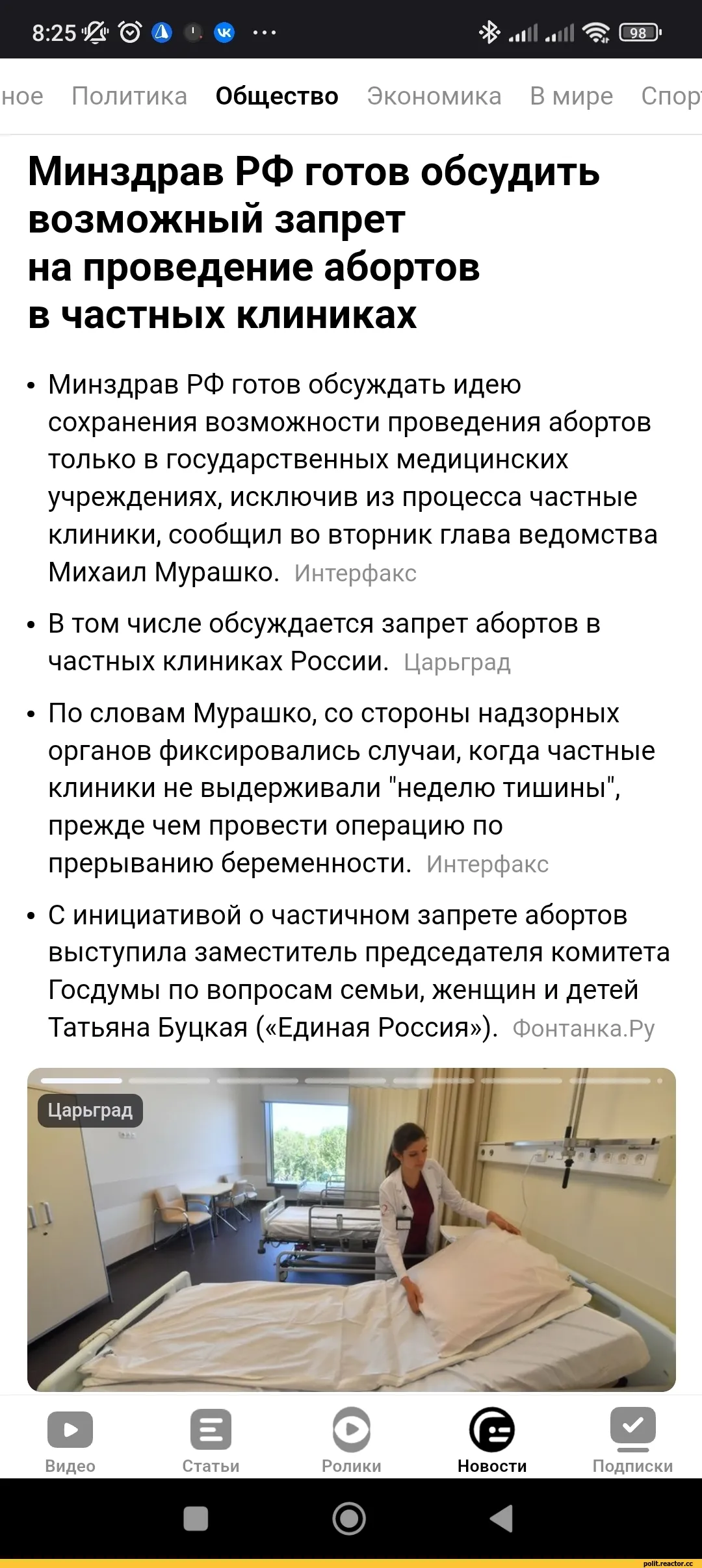
Task: Open the Видео section in bottom navigation
Action: [x=70, y=1441]
